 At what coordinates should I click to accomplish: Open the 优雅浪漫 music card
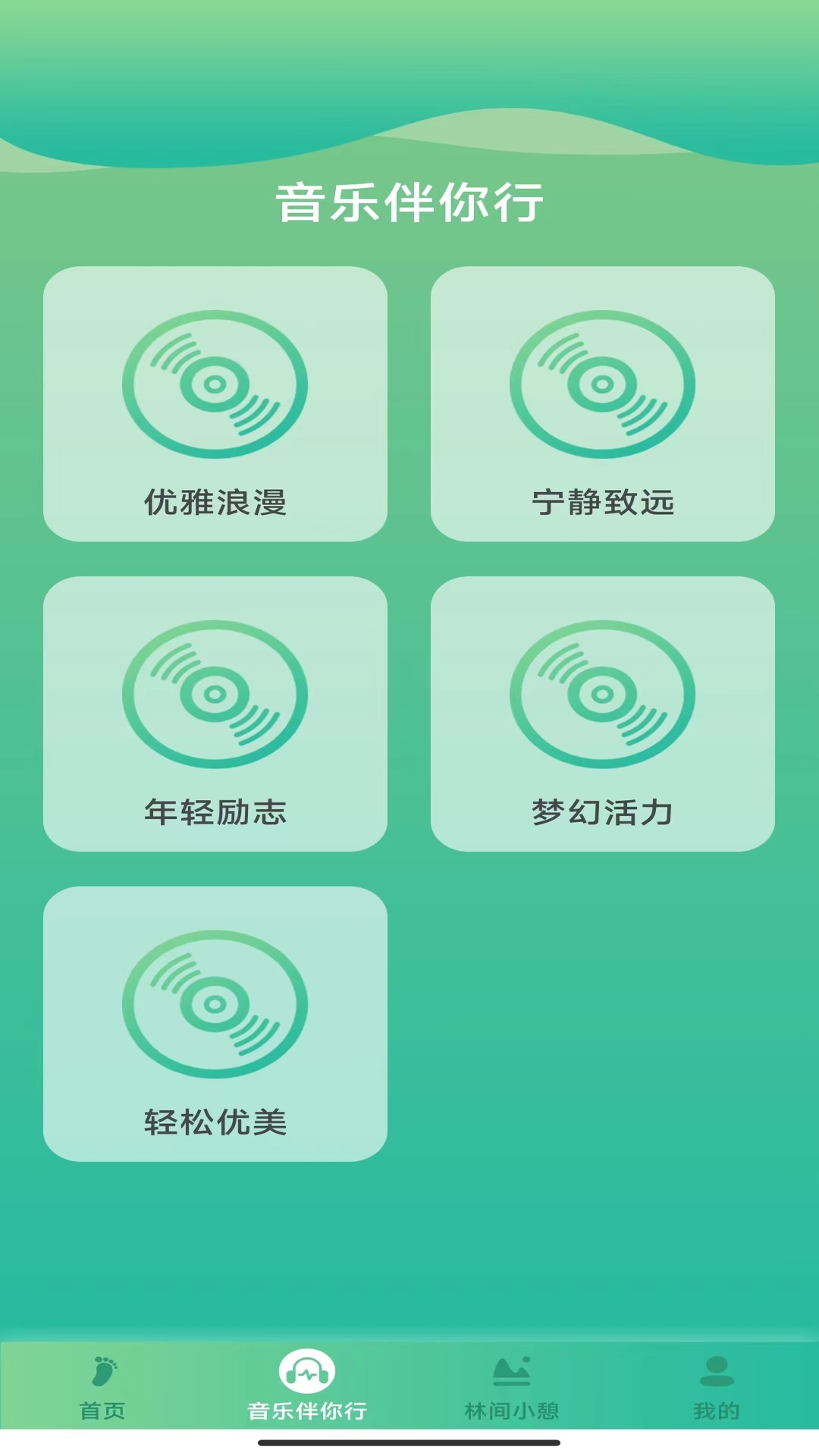(215, 403)
